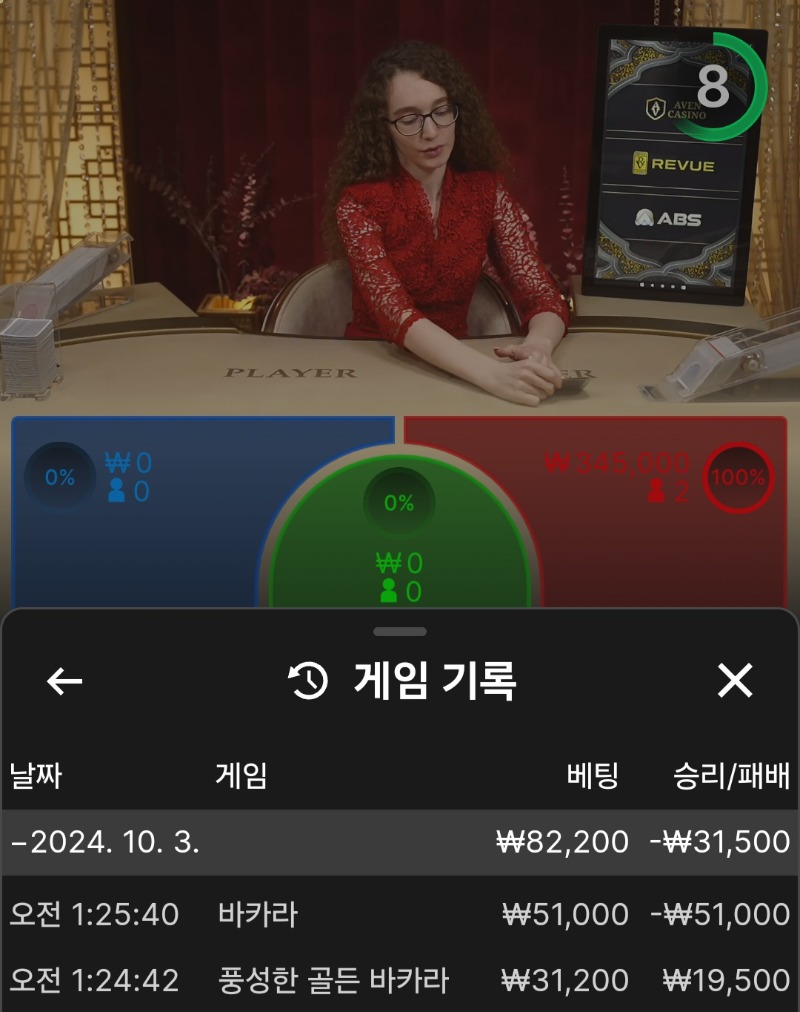This screenshot has width=800, height=1012.
Task: Collapse the 2024. 10. 3. date group
Action: pyautogui.click(x=105, y=842)
